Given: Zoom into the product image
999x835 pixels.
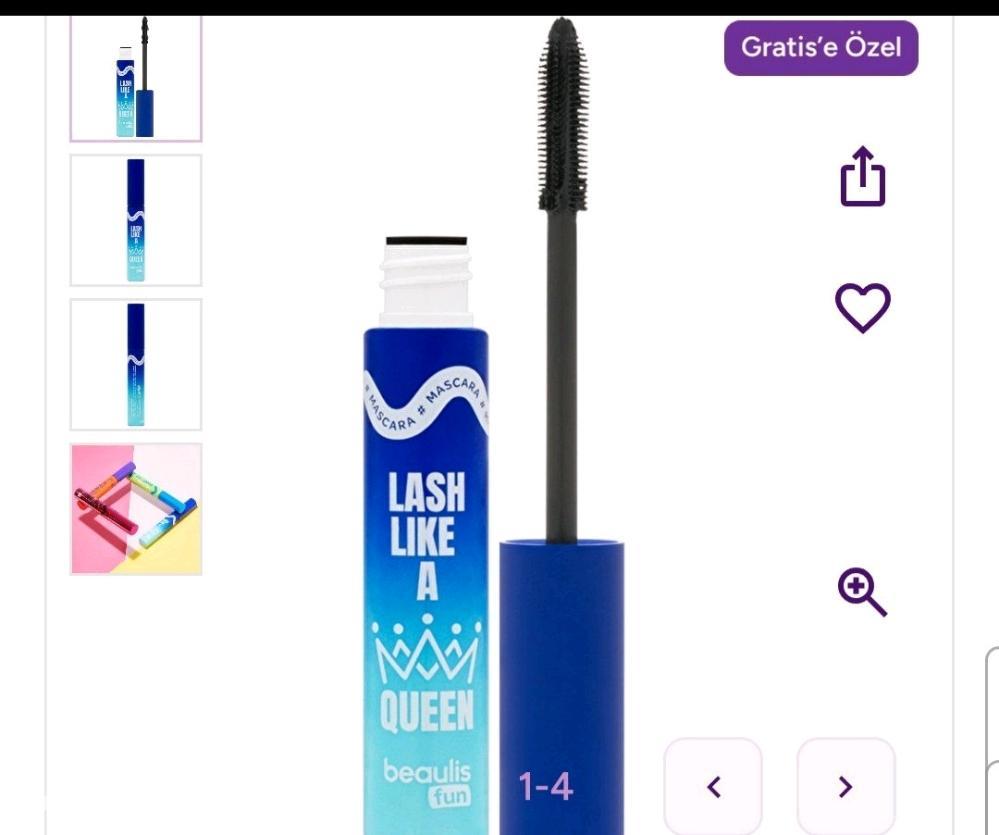Looking at the screenshot, I should click(x=862, y=592).
